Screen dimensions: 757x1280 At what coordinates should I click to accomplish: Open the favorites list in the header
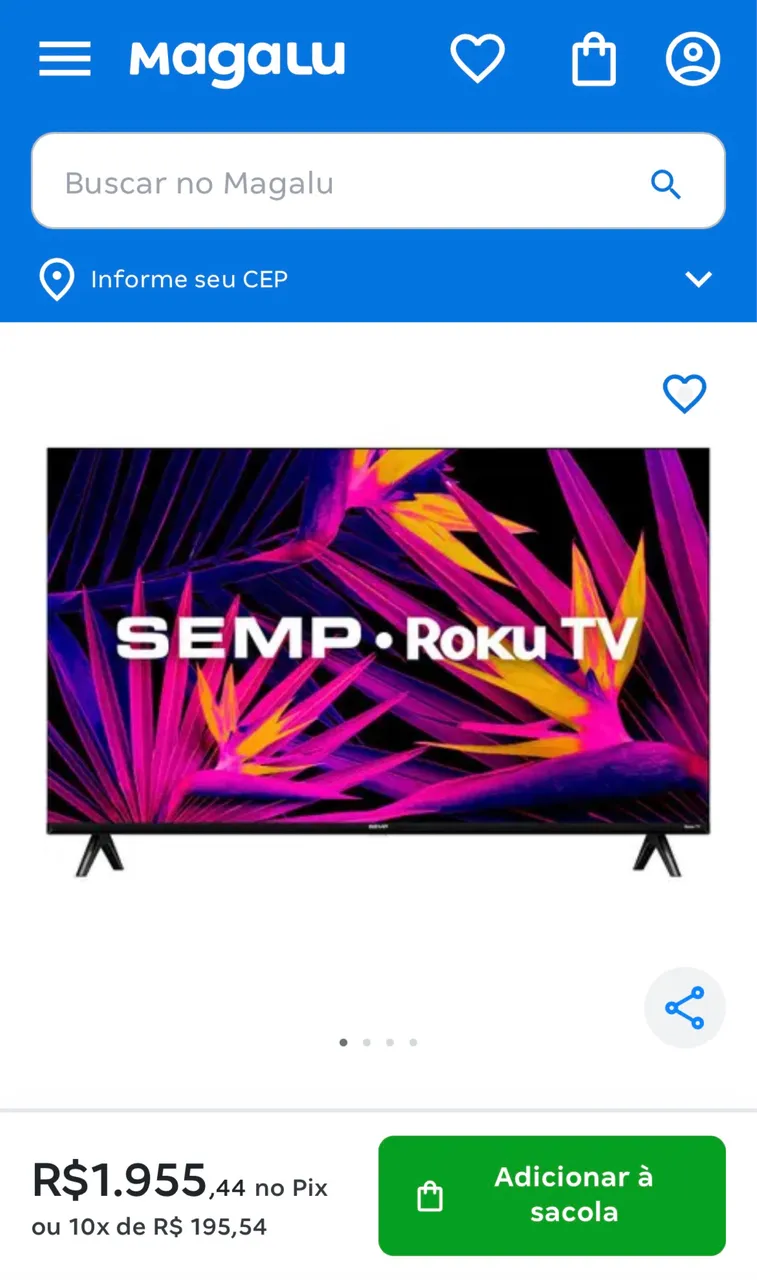coord(477,59)
